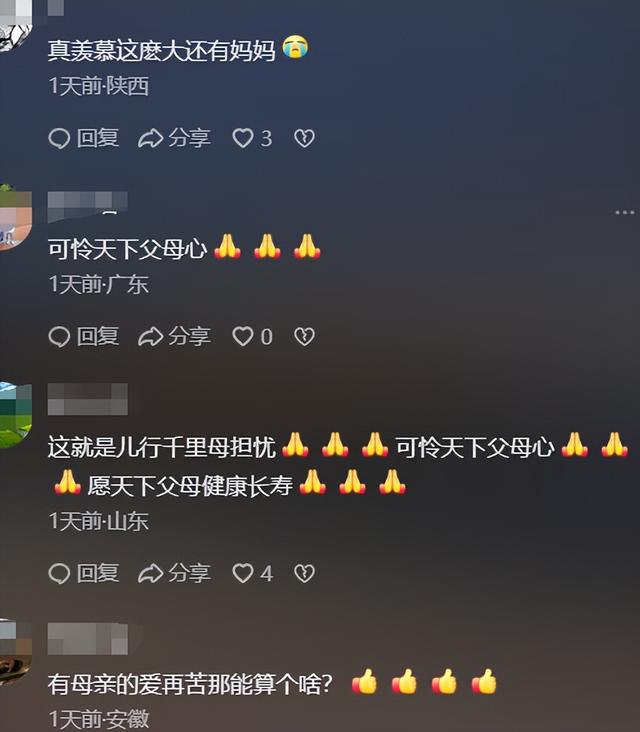
Task: Share the Guangdong comment
Action: click(174, 337)
